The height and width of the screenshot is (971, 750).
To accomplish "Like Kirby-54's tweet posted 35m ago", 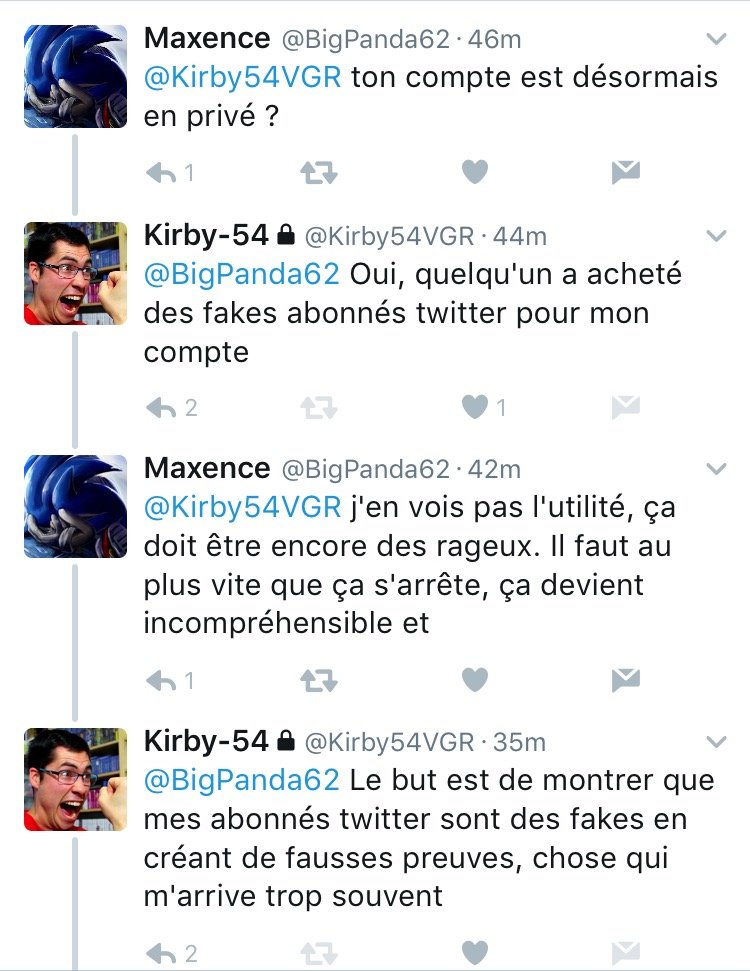I will [475, 952].
